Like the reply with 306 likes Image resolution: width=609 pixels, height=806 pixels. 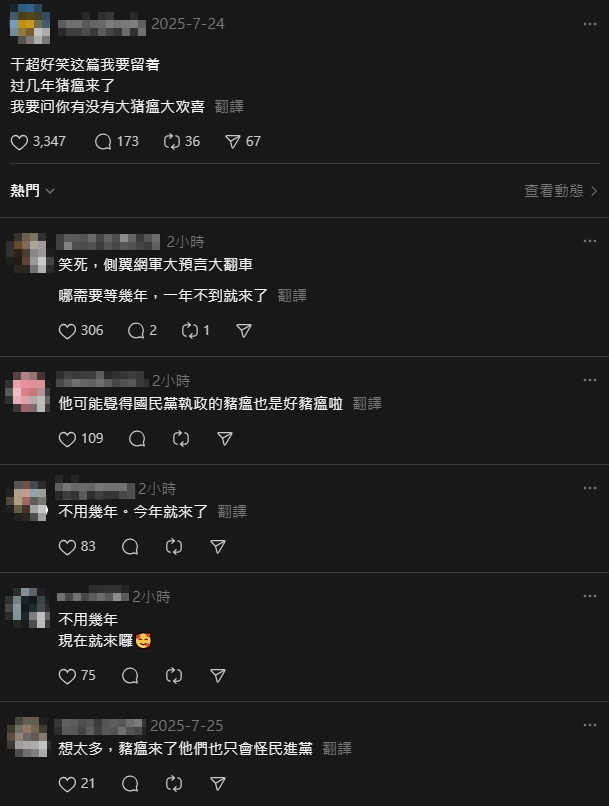tap(68, 330)
